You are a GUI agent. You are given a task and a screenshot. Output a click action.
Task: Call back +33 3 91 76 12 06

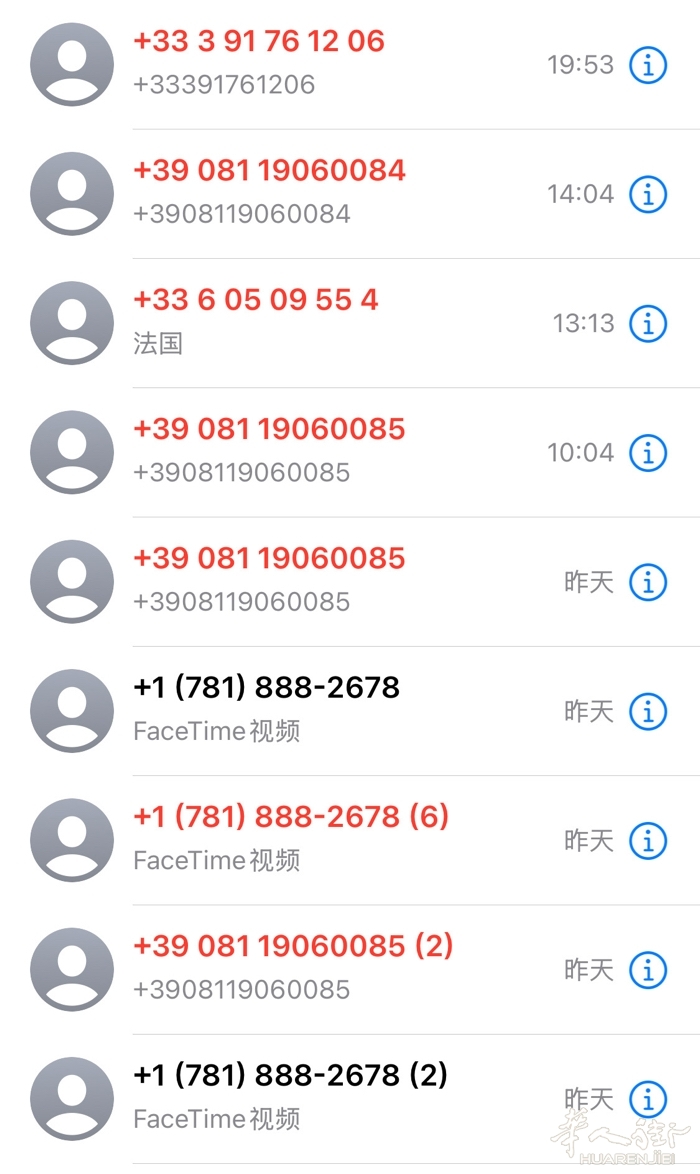click(x=258, y=42)
